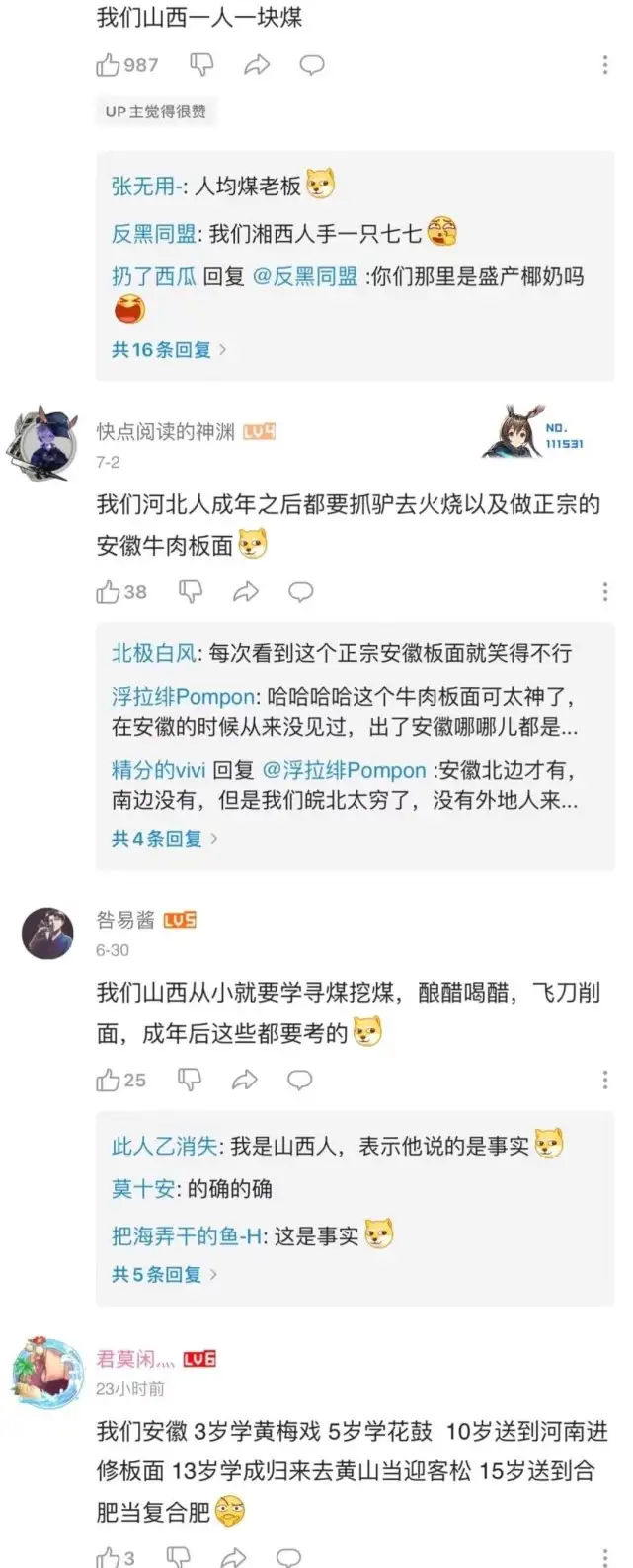Screen dimensions: 633x1568
Task: Visit 昝易酱's profile via username
Action: [x=125, y=920]
